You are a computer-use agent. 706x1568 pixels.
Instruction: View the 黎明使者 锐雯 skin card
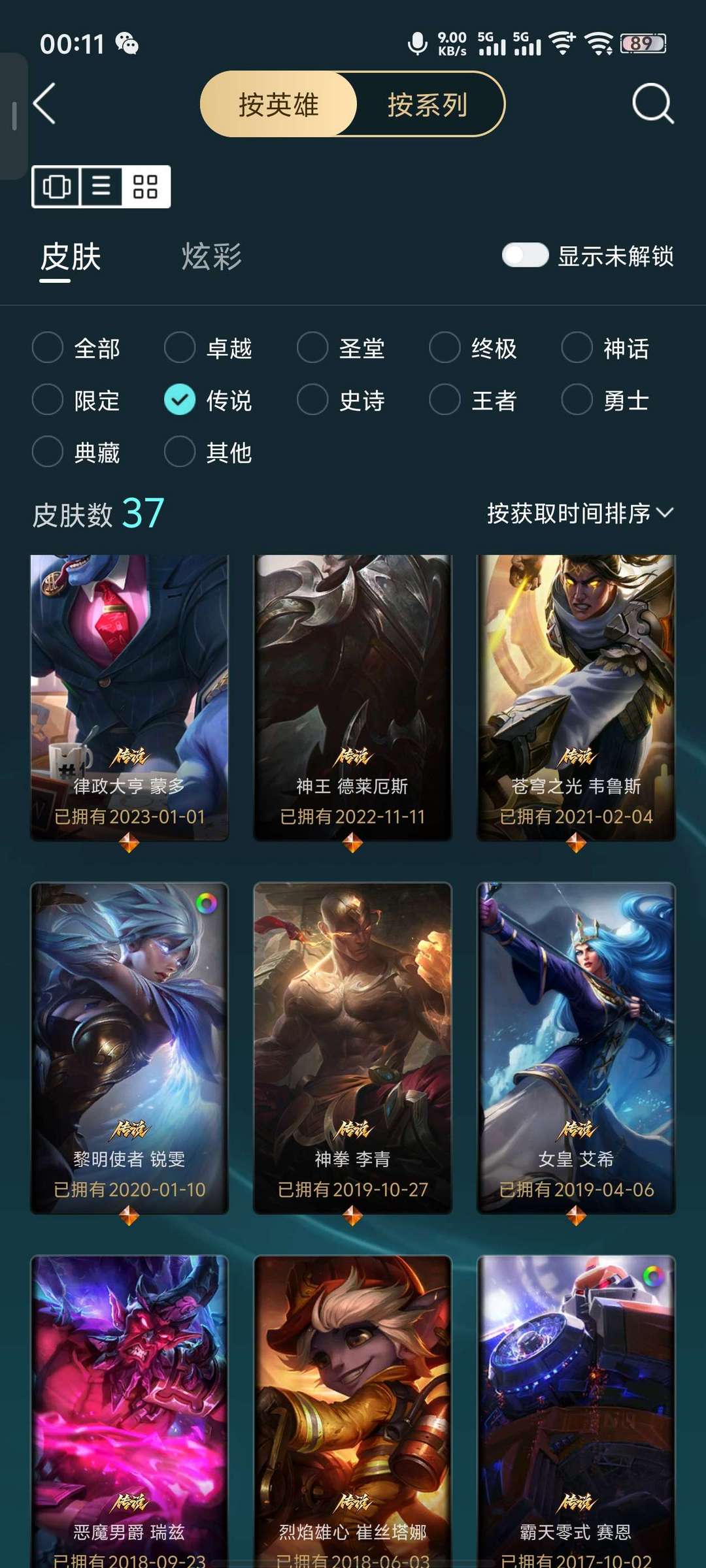pos(129,1049)
